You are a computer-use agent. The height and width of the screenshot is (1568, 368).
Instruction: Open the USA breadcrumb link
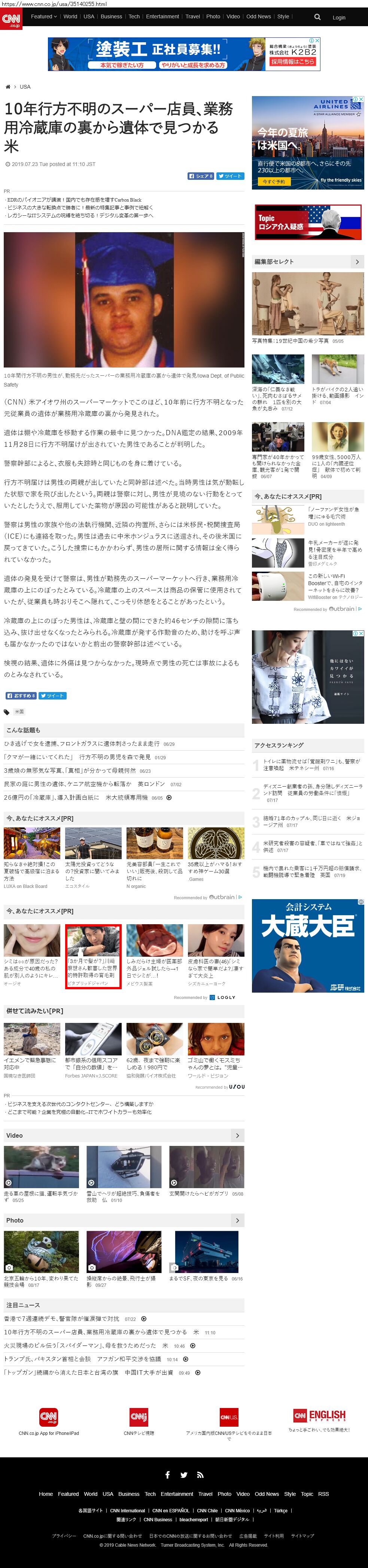tap(25, 87)
